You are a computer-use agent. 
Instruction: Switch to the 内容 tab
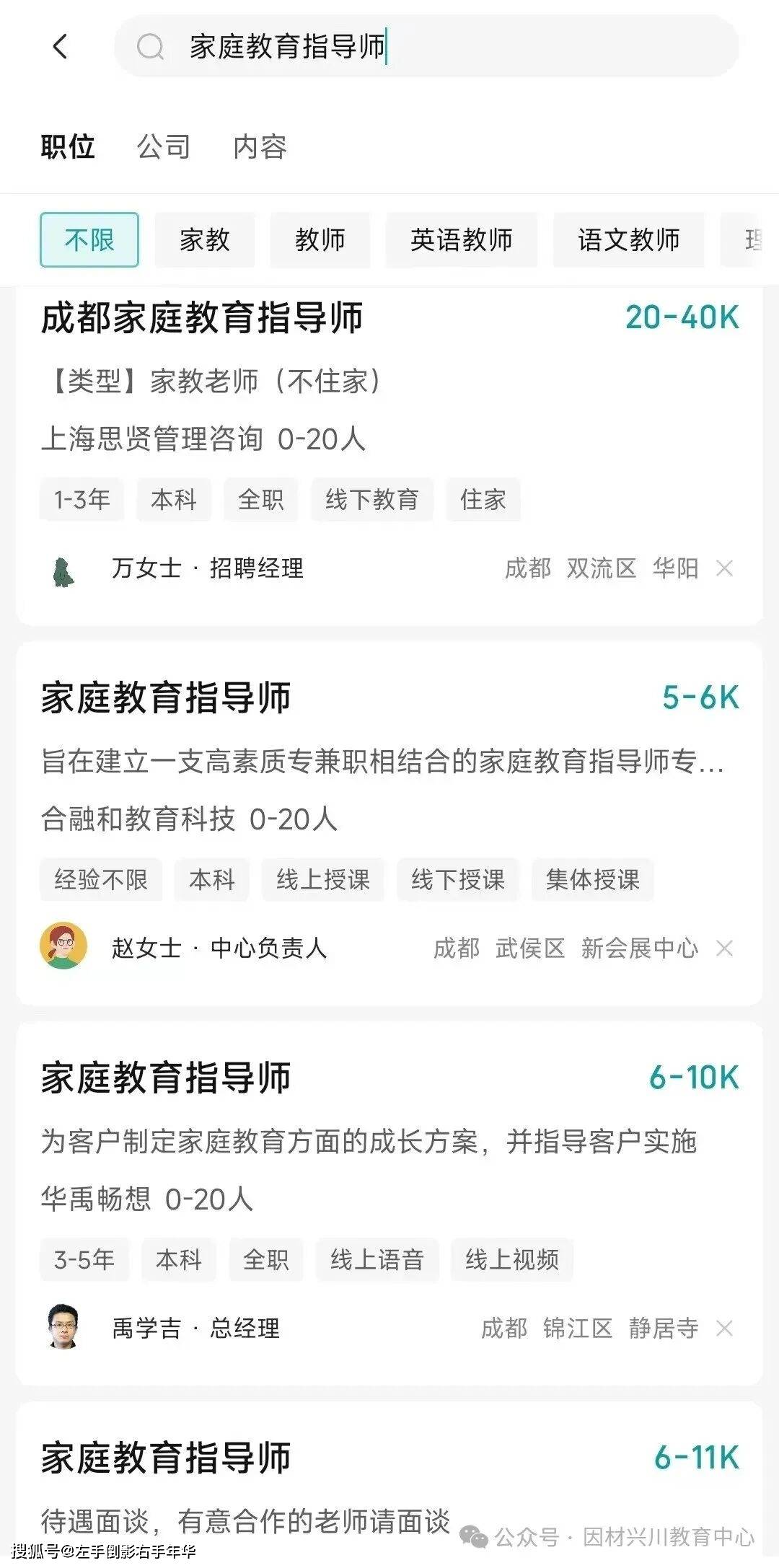pos(260,147)
